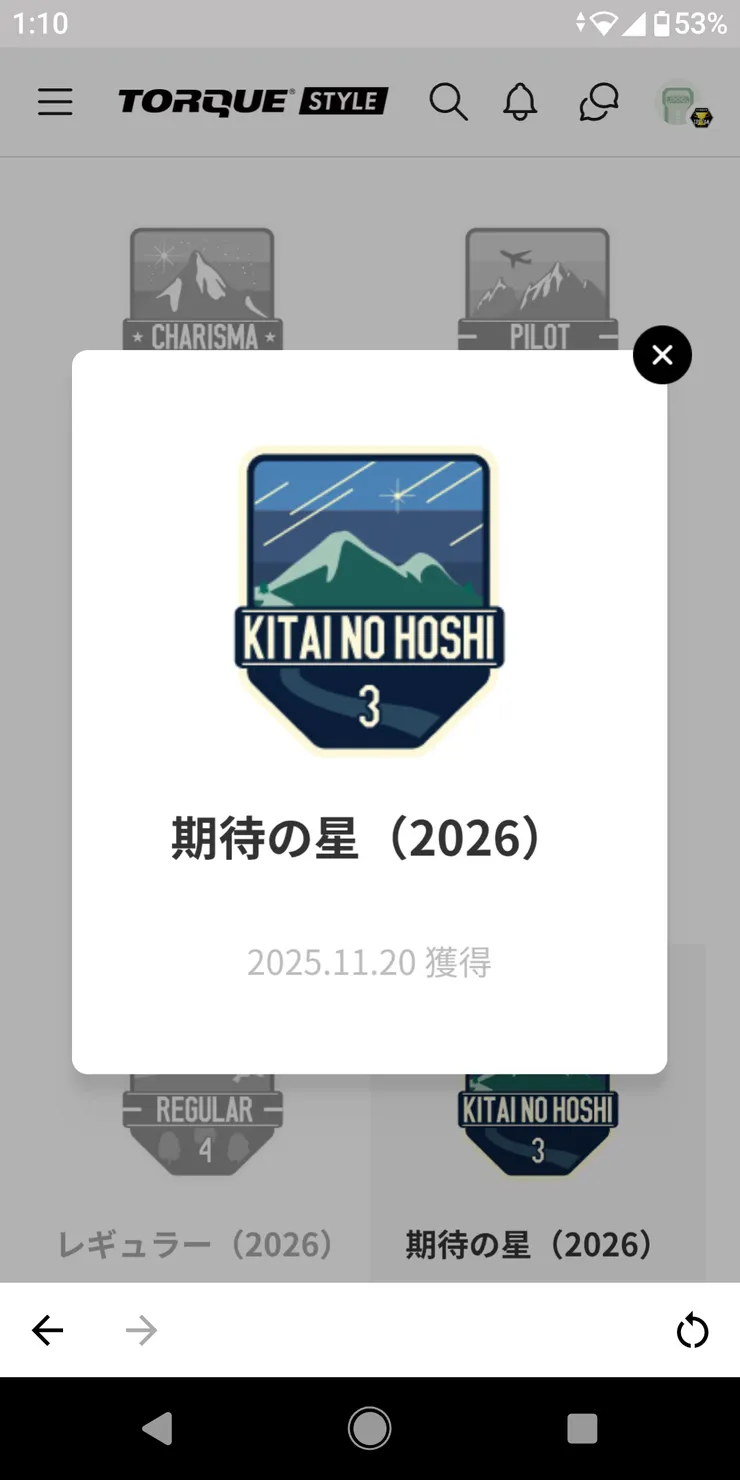This screenshot has width=740, height=1480.
Task: Open the search icon
Action: point(448,101)
